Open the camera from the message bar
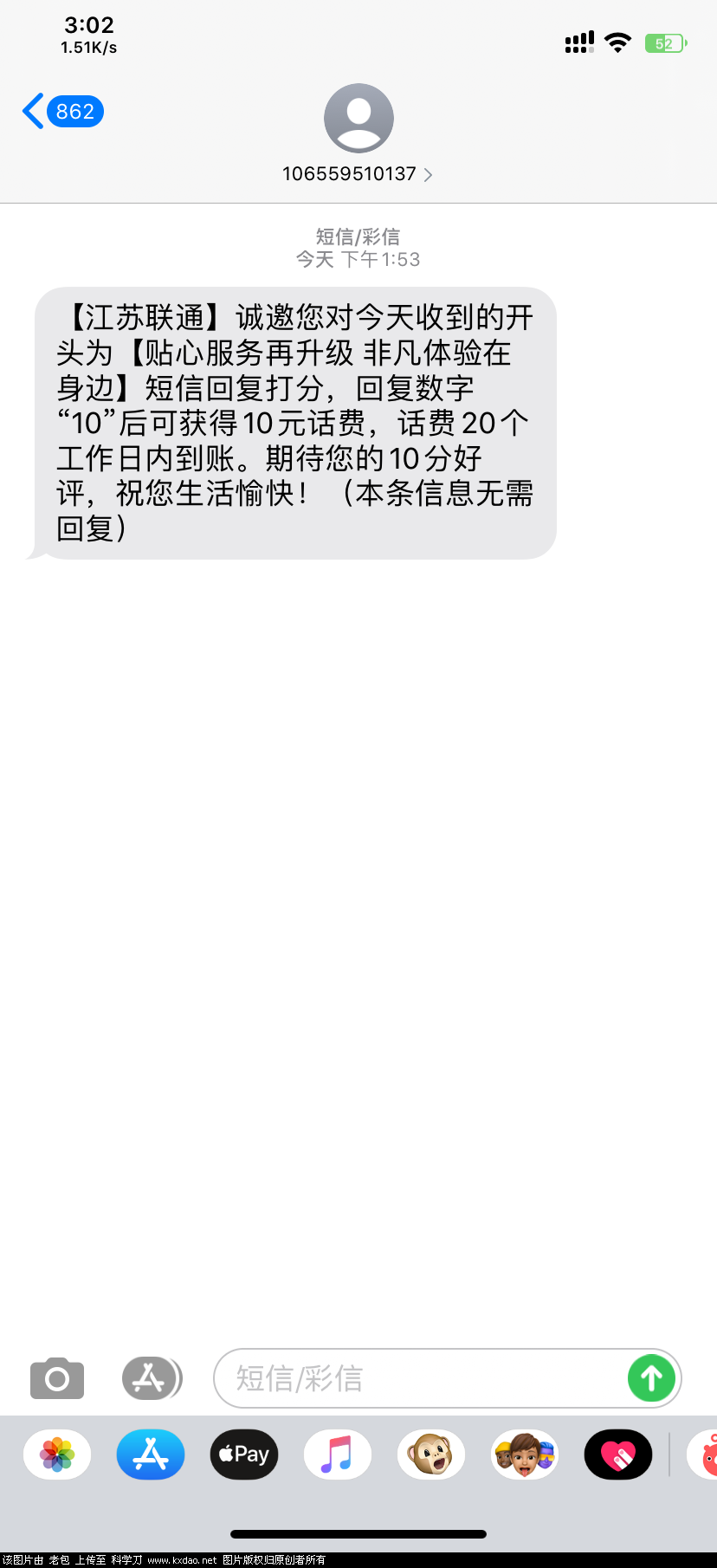Screen dimensions: 717x1568 coord(56,1377)
